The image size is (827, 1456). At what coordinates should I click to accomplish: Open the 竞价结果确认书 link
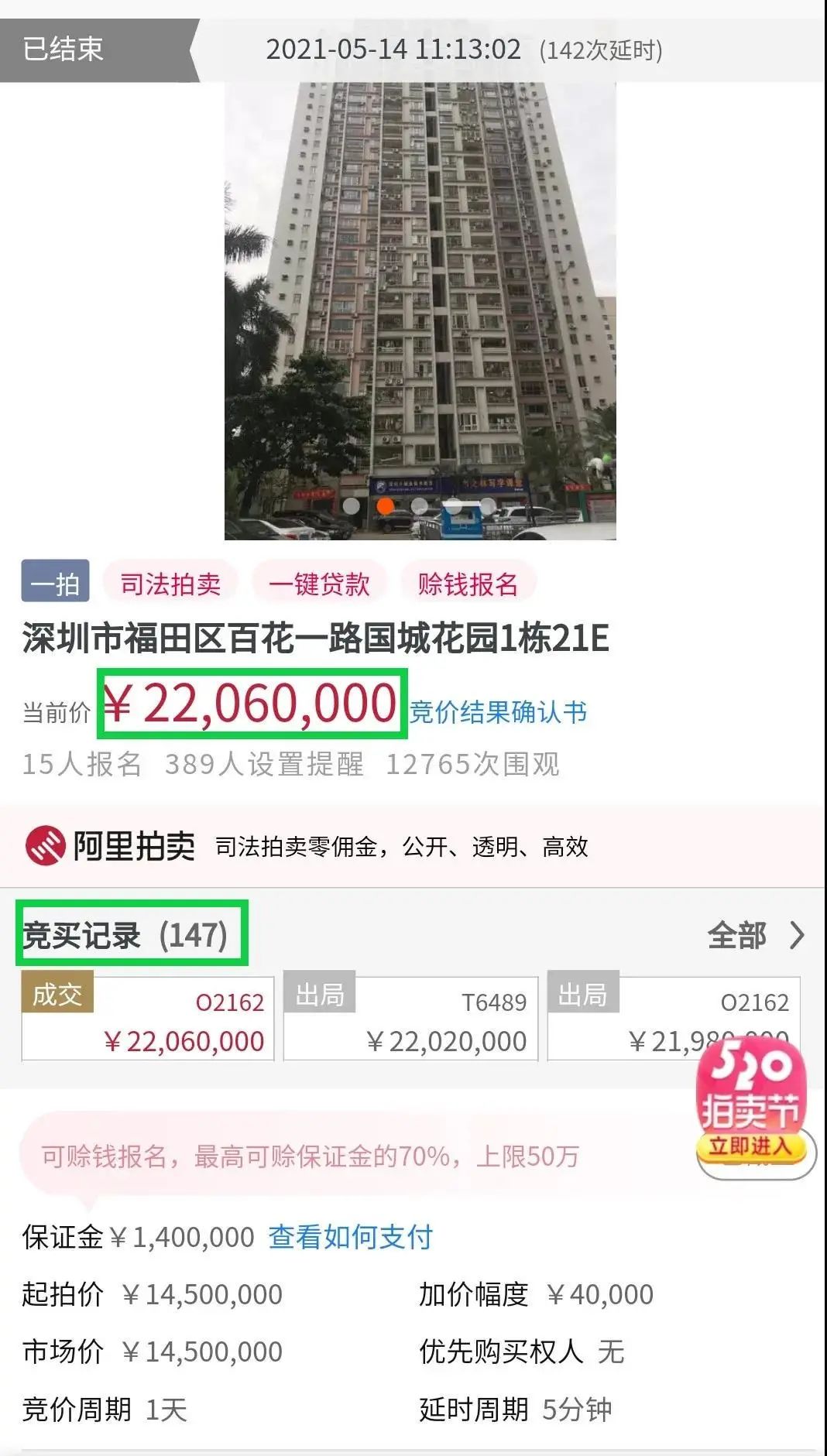pyautogui.click(x=498, y=711)
